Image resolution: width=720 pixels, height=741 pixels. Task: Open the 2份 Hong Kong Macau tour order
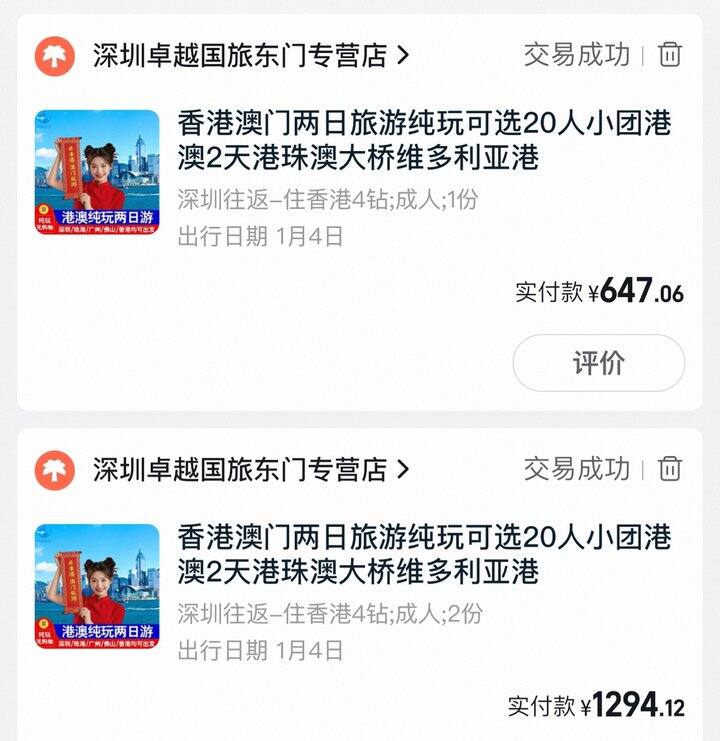pyautogui.click(x=424, y=555)
